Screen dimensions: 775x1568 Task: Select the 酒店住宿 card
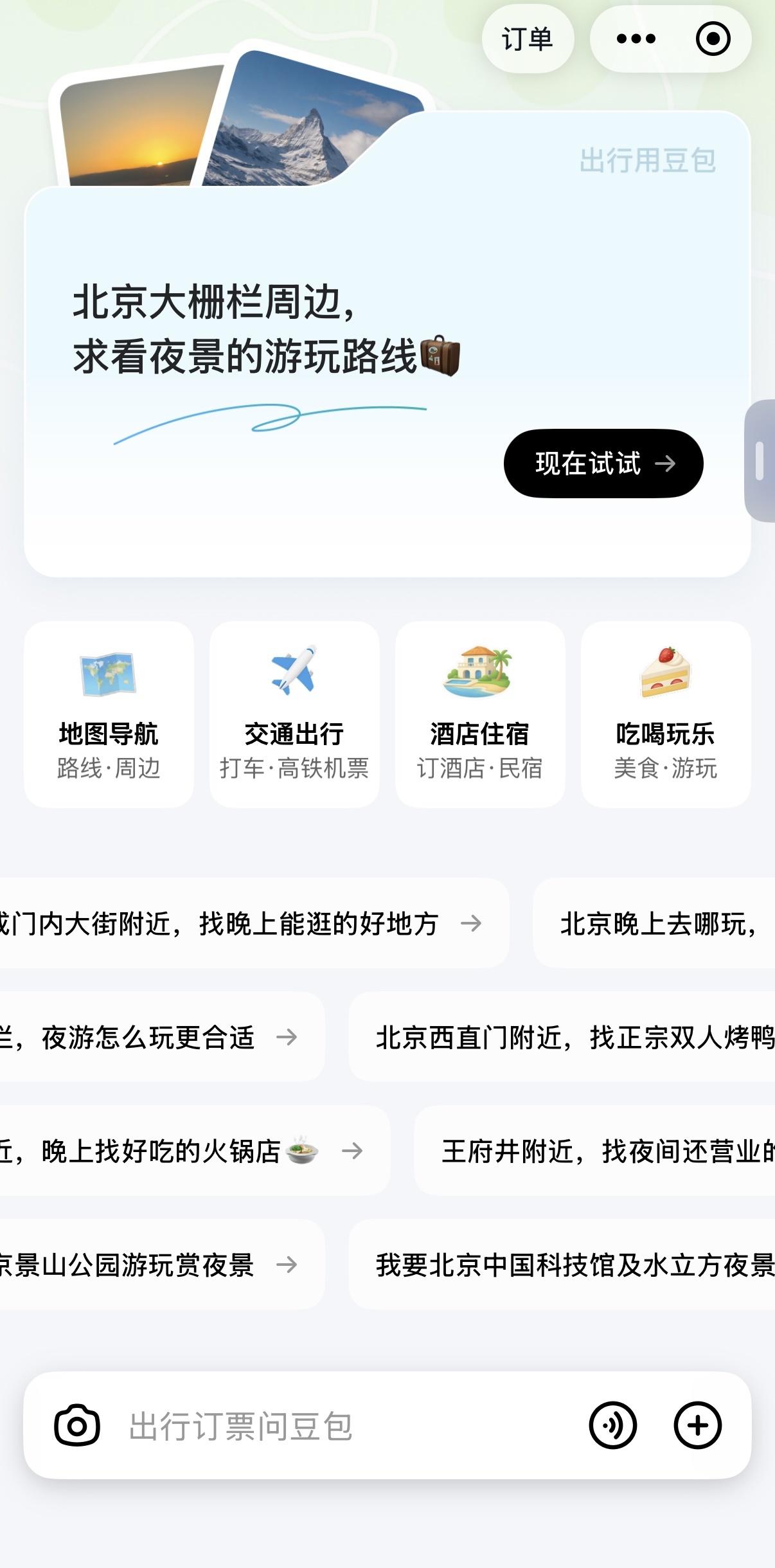[480, 714]
